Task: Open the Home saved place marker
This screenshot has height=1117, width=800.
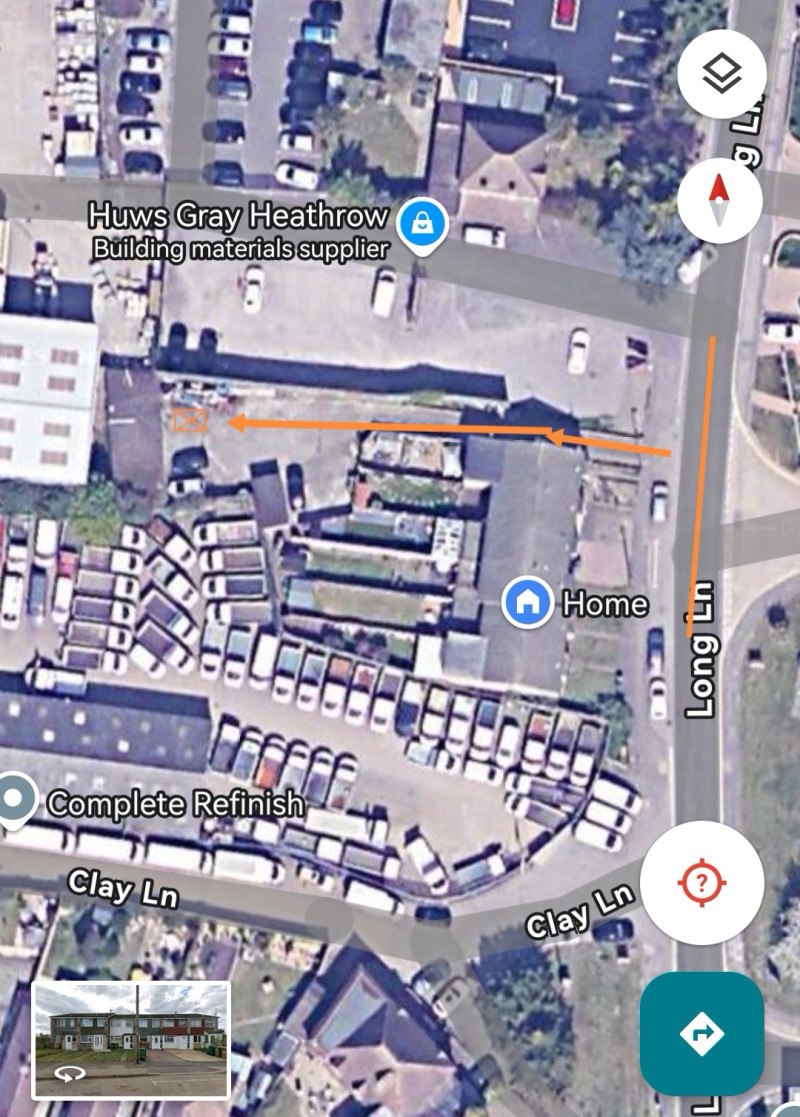Action: 528,604
